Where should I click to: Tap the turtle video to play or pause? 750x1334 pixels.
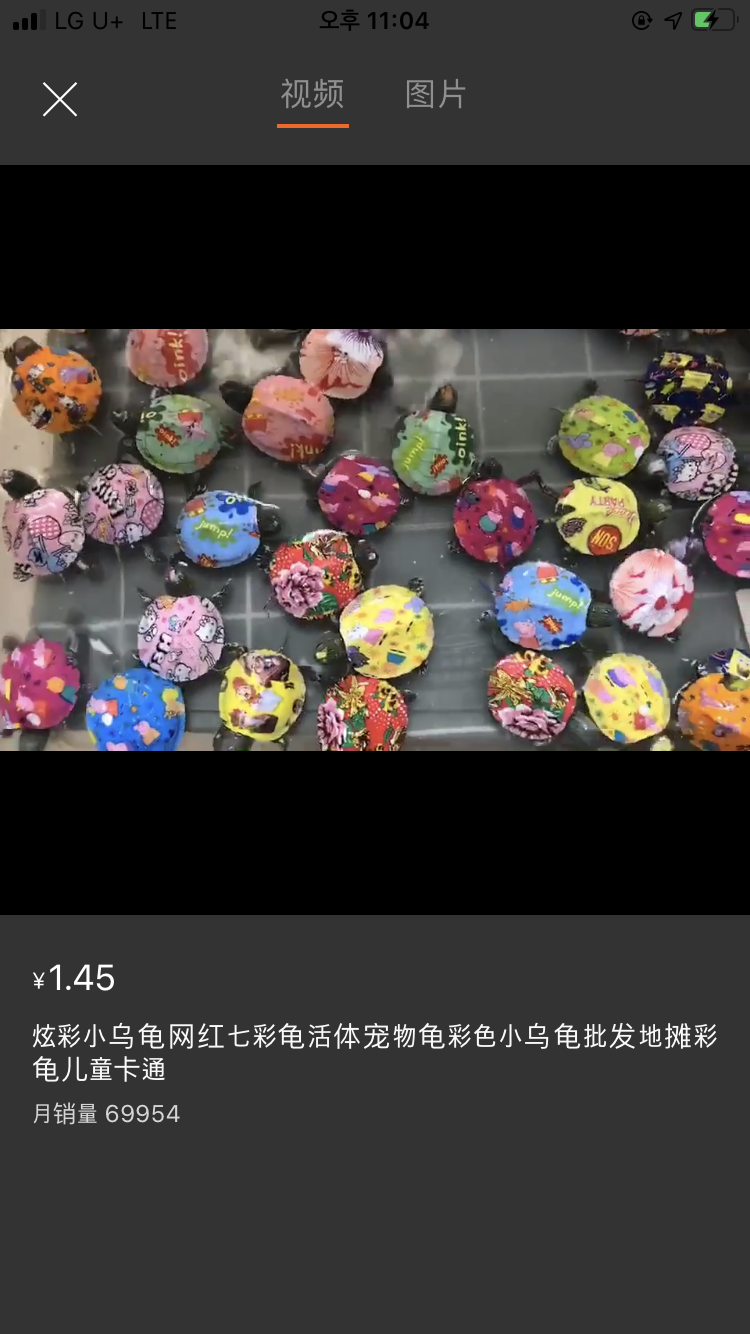[375, 540]
